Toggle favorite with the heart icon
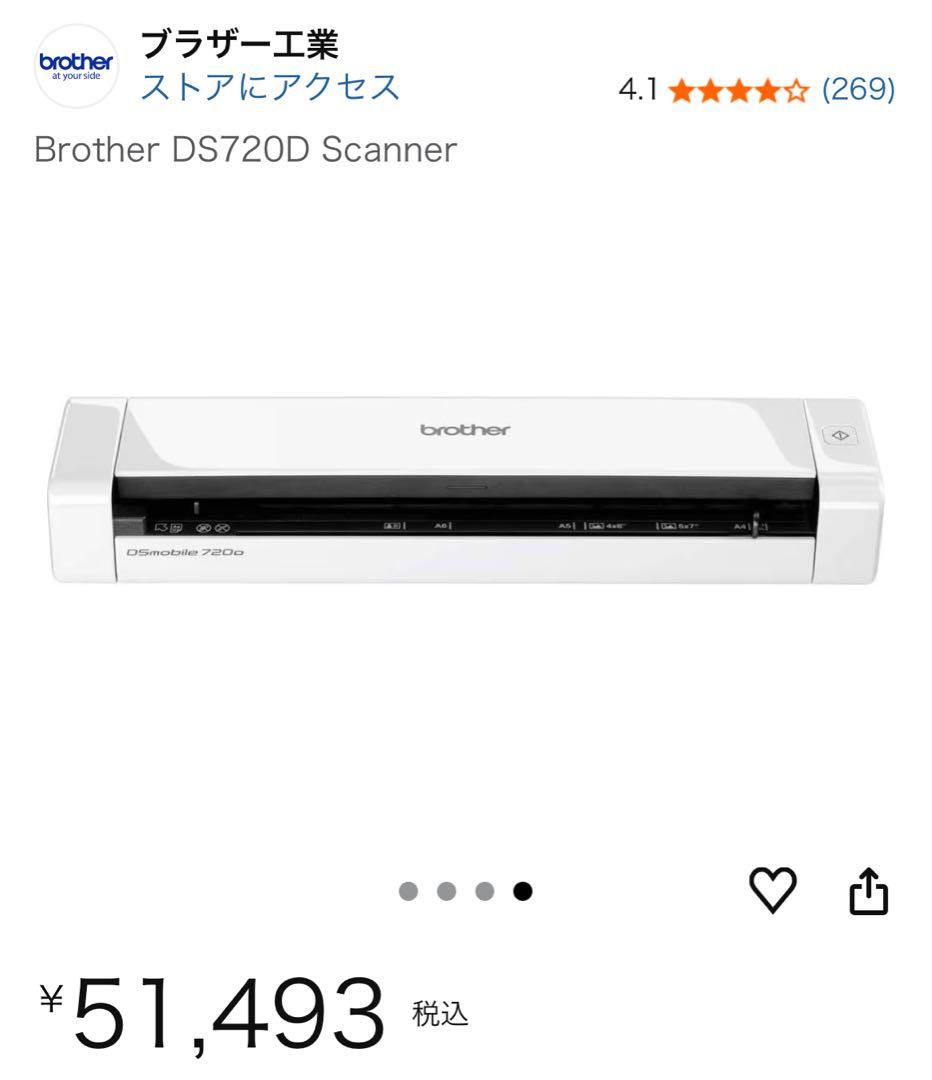 (771, 890)
